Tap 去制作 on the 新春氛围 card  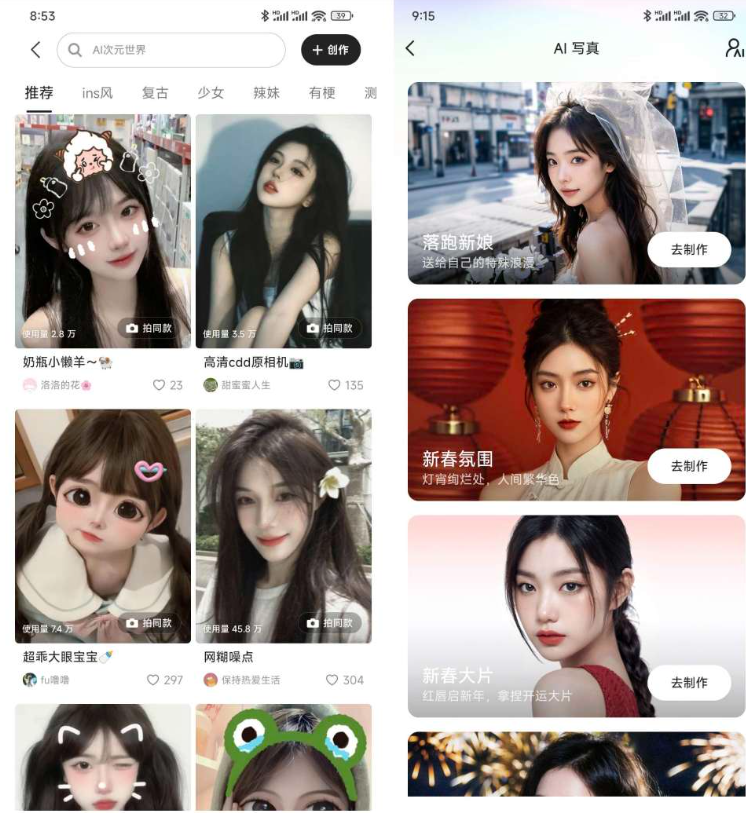click(688, 466)
